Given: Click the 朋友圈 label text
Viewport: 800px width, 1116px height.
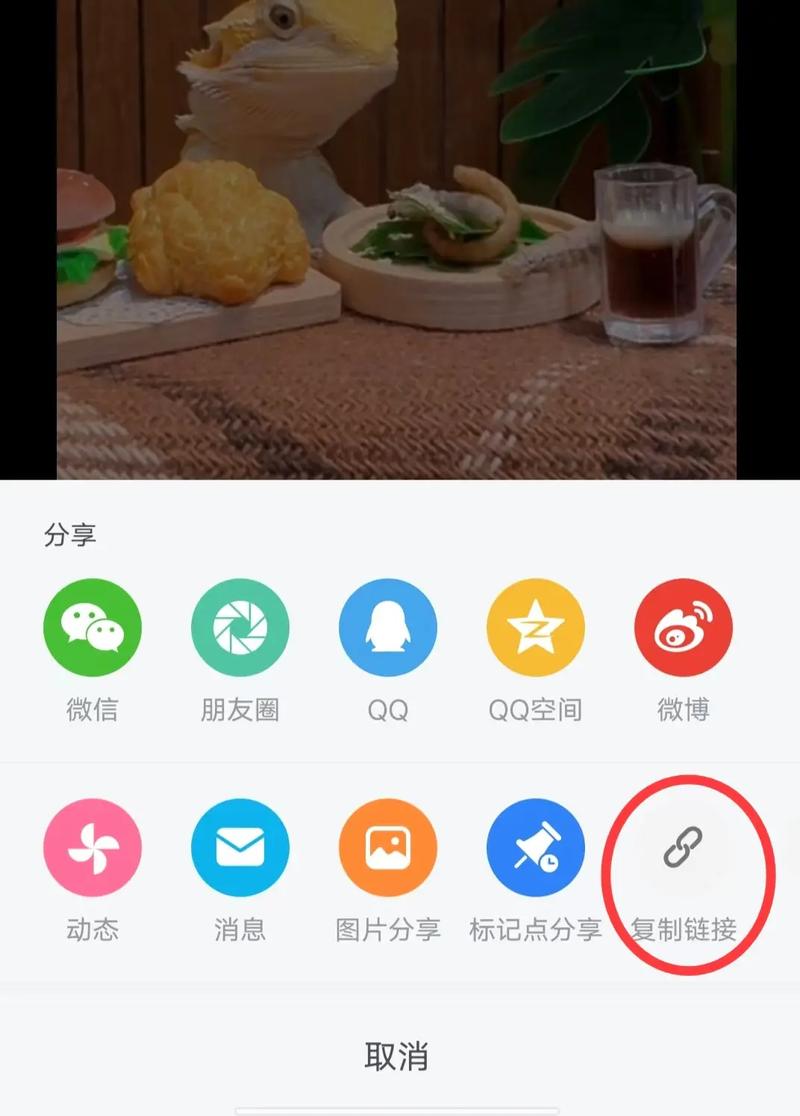Looking at the screenshot, I should click(240, 707).
